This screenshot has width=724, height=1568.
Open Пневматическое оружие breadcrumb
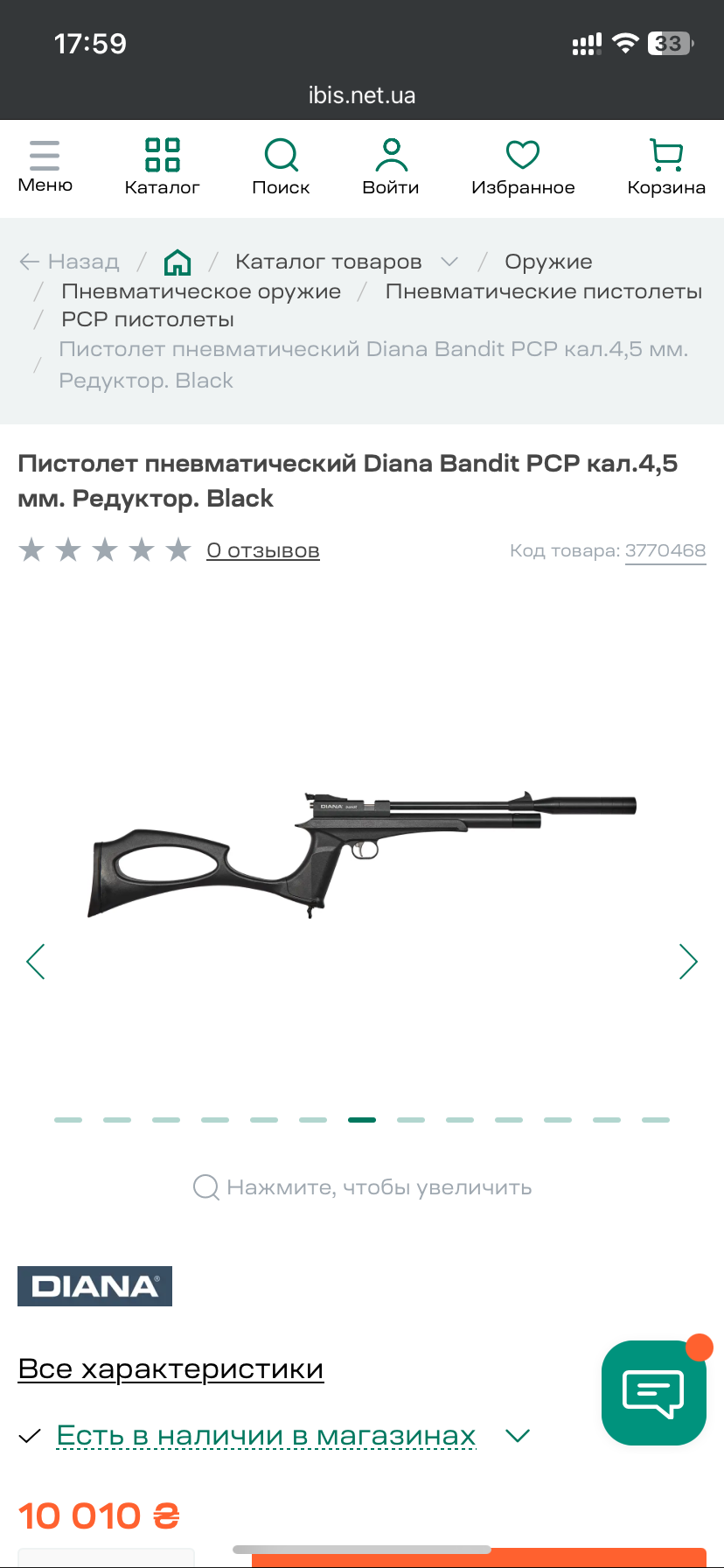click(201, 291)
